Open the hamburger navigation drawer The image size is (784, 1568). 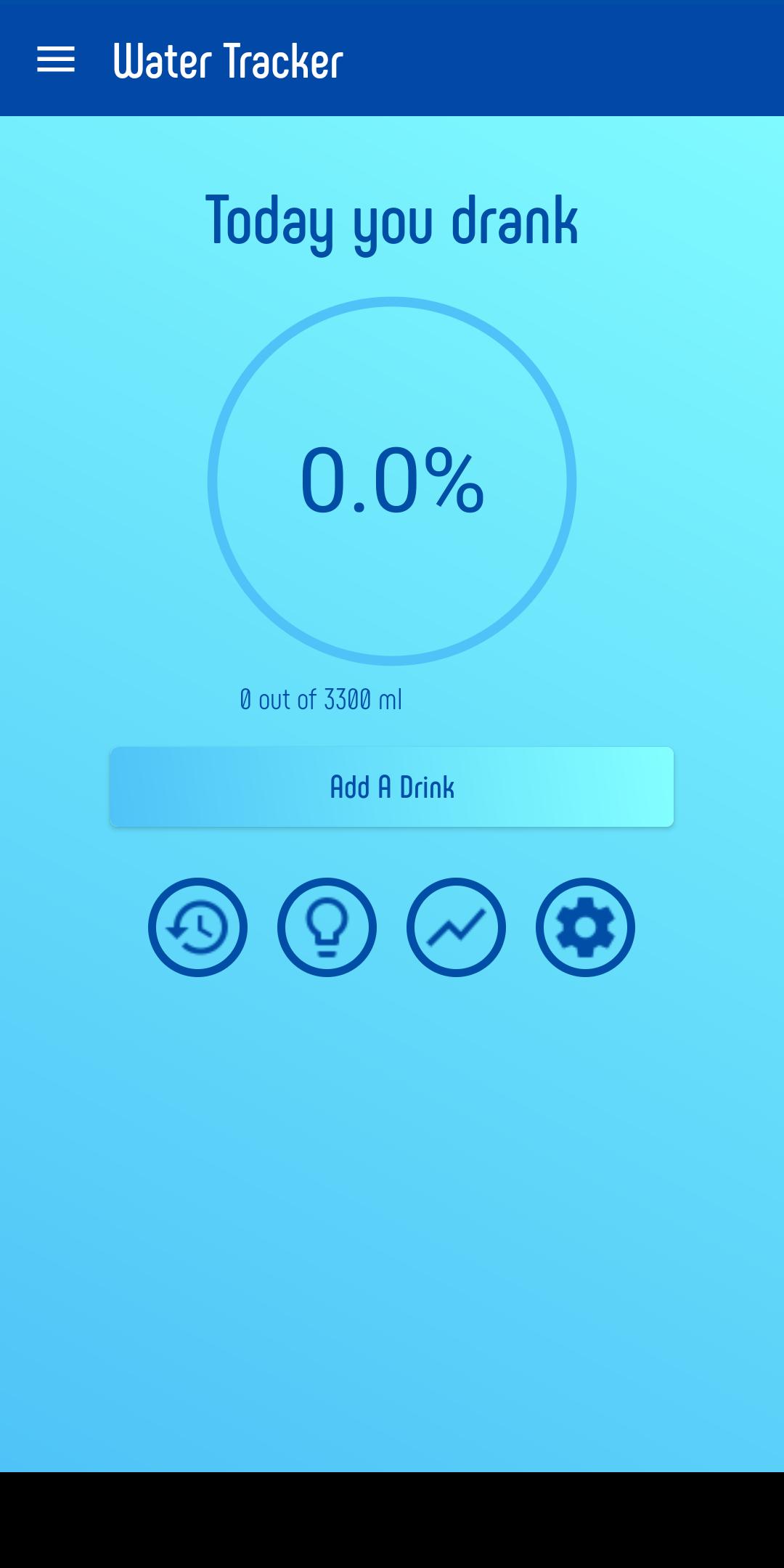coord(56,60)
